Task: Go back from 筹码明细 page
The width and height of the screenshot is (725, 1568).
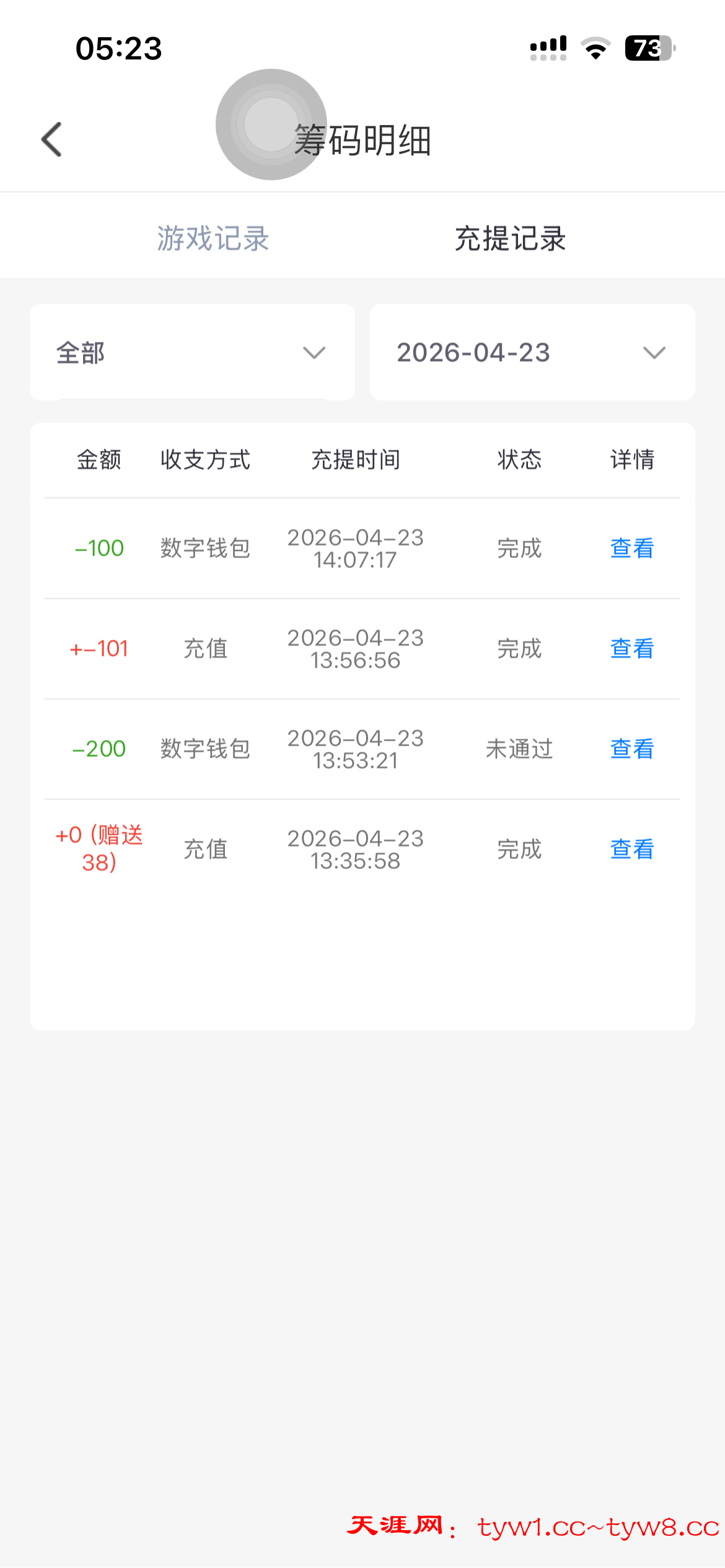Action: pyautogui.click(x=52, y=139)
